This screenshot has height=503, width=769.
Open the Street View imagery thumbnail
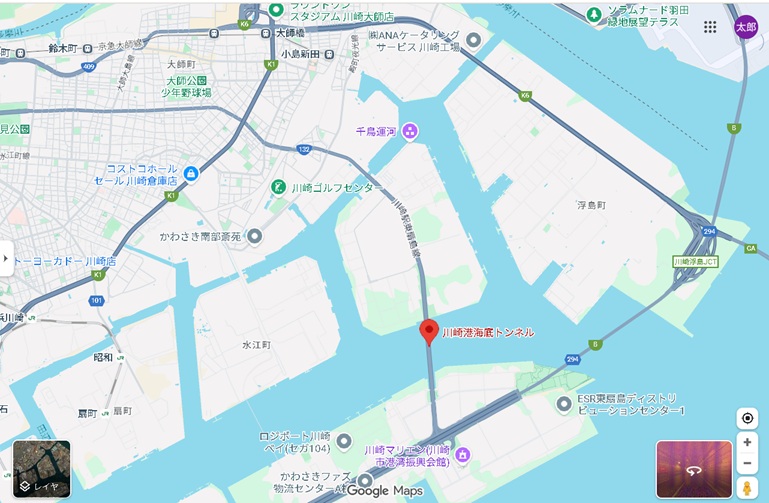tap(694, 469)
